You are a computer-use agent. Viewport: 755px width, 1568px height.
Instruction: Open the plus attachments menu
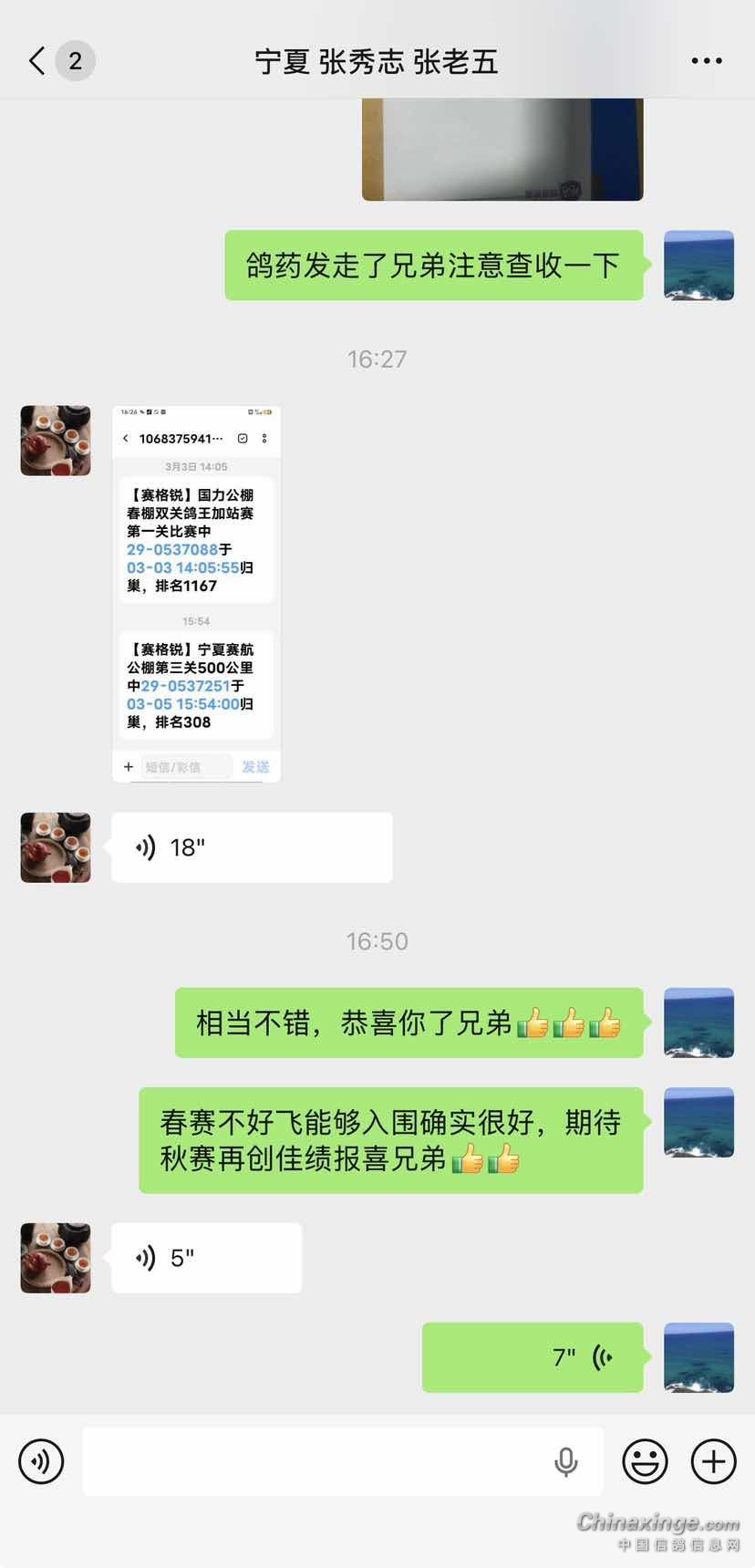(713, 1461)
